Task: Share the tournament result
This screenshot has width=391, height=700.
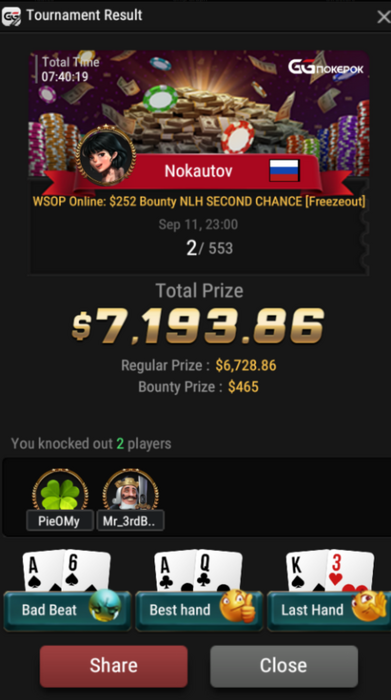Action: (x=113, y=666)
